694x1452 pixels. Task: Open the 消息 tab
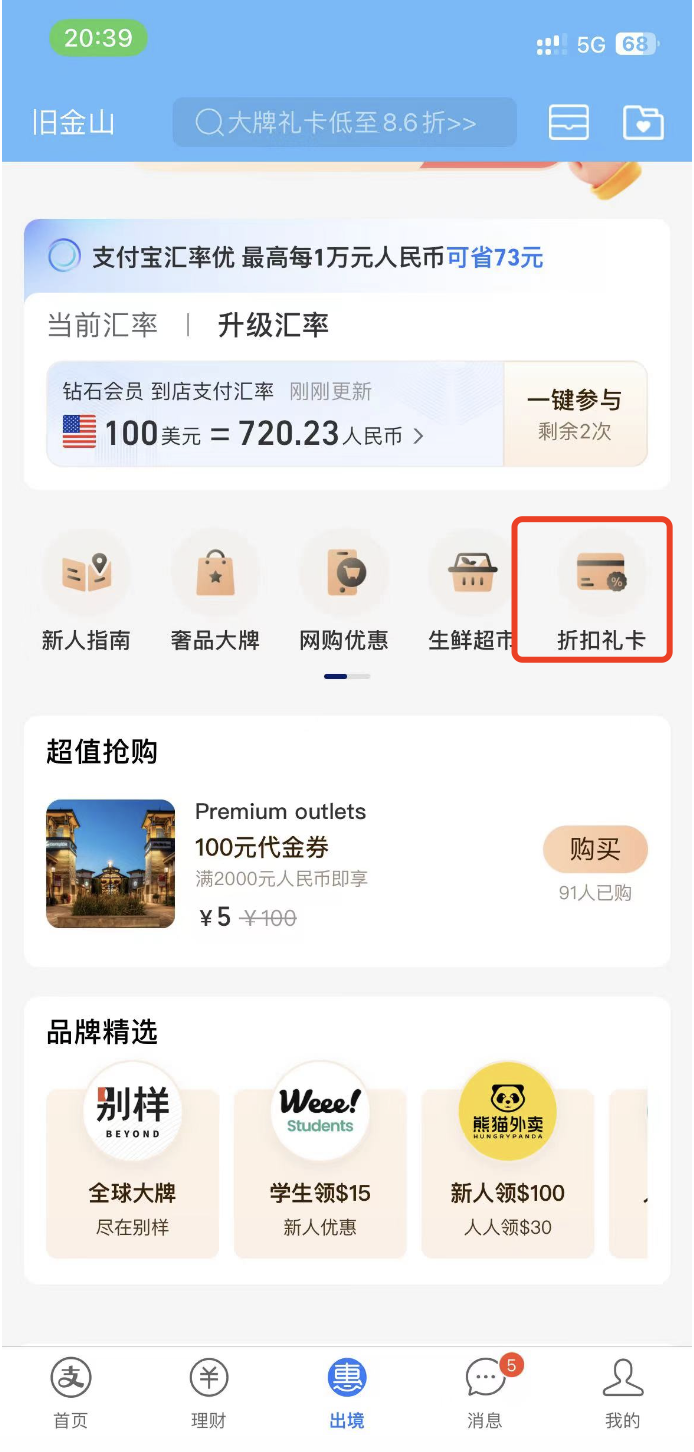(x=485, y=1394)
